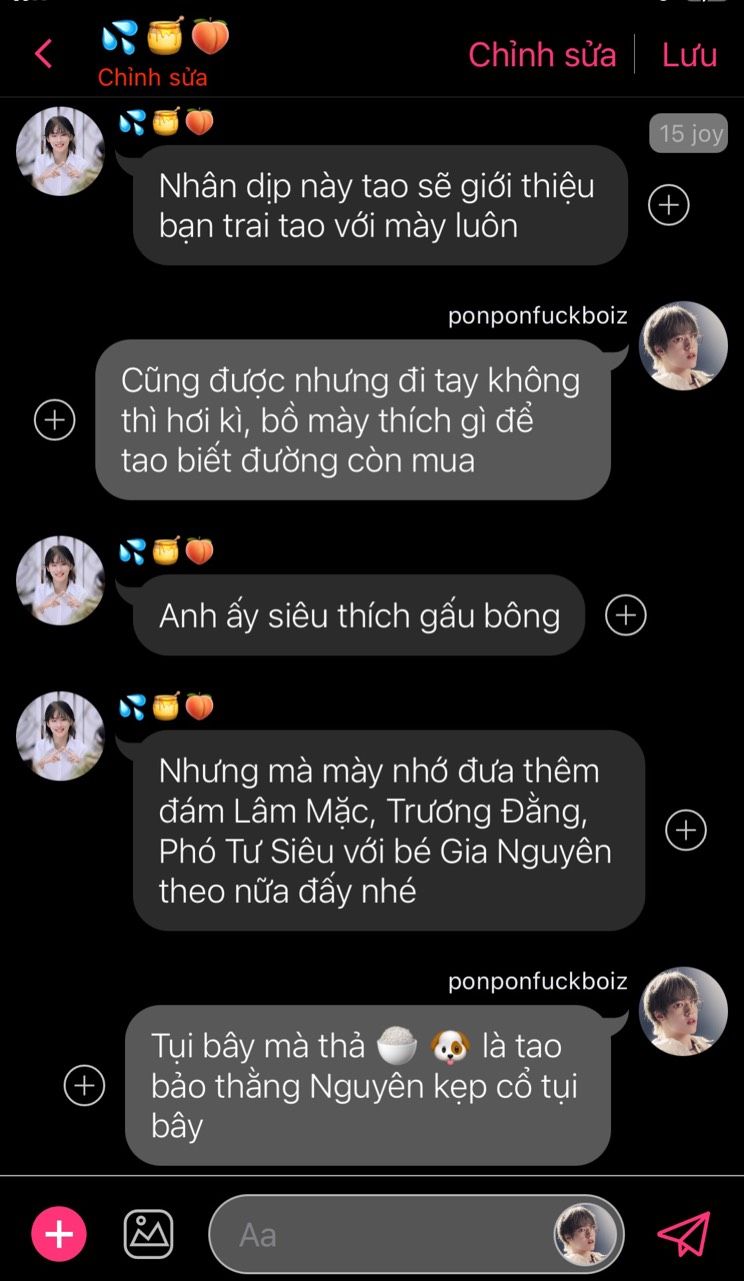This screenshot has height=1281, width=744.
Task: Send the message with paper plane
Action: [684, 1234]
